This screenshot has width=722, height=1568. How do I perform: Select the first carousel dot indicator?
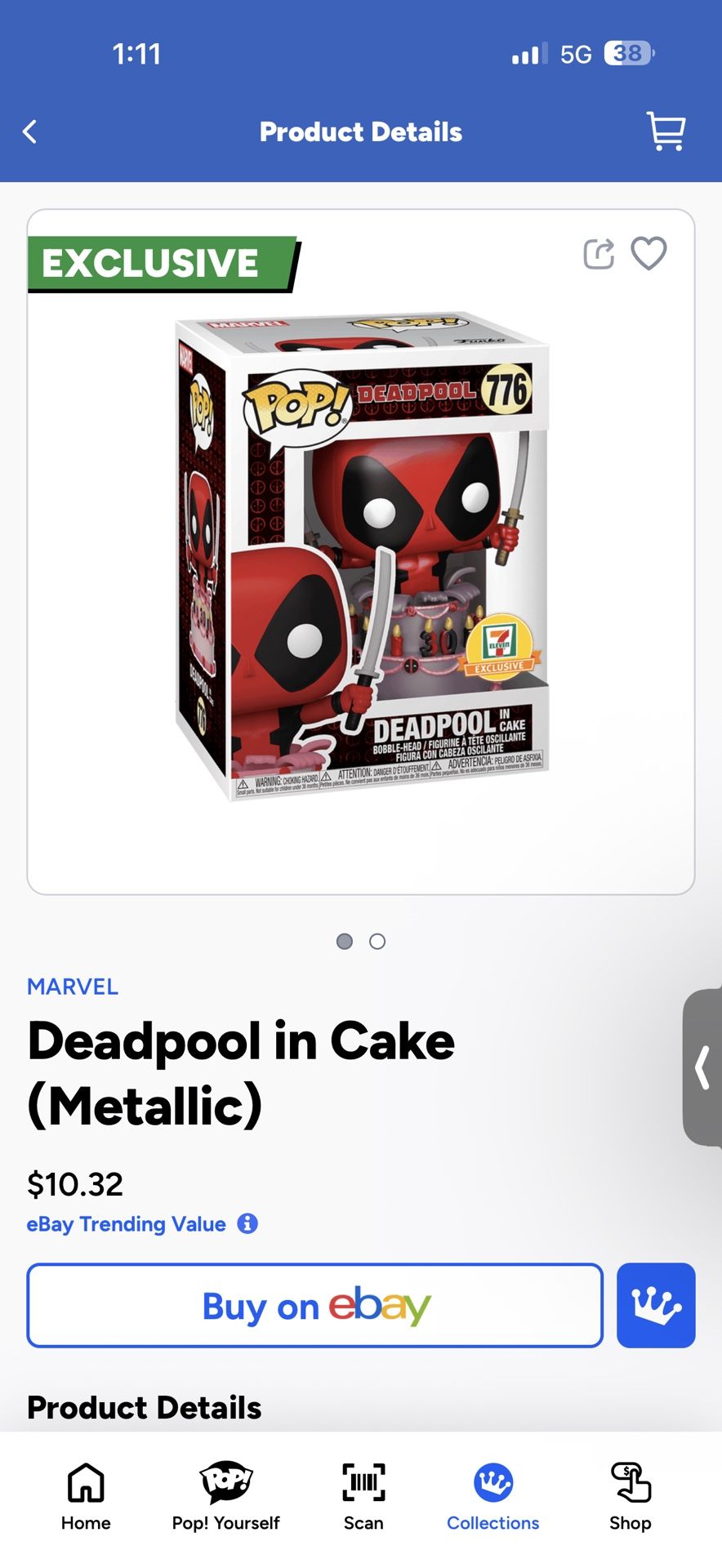pyautogui.click(x=345, y=941)
